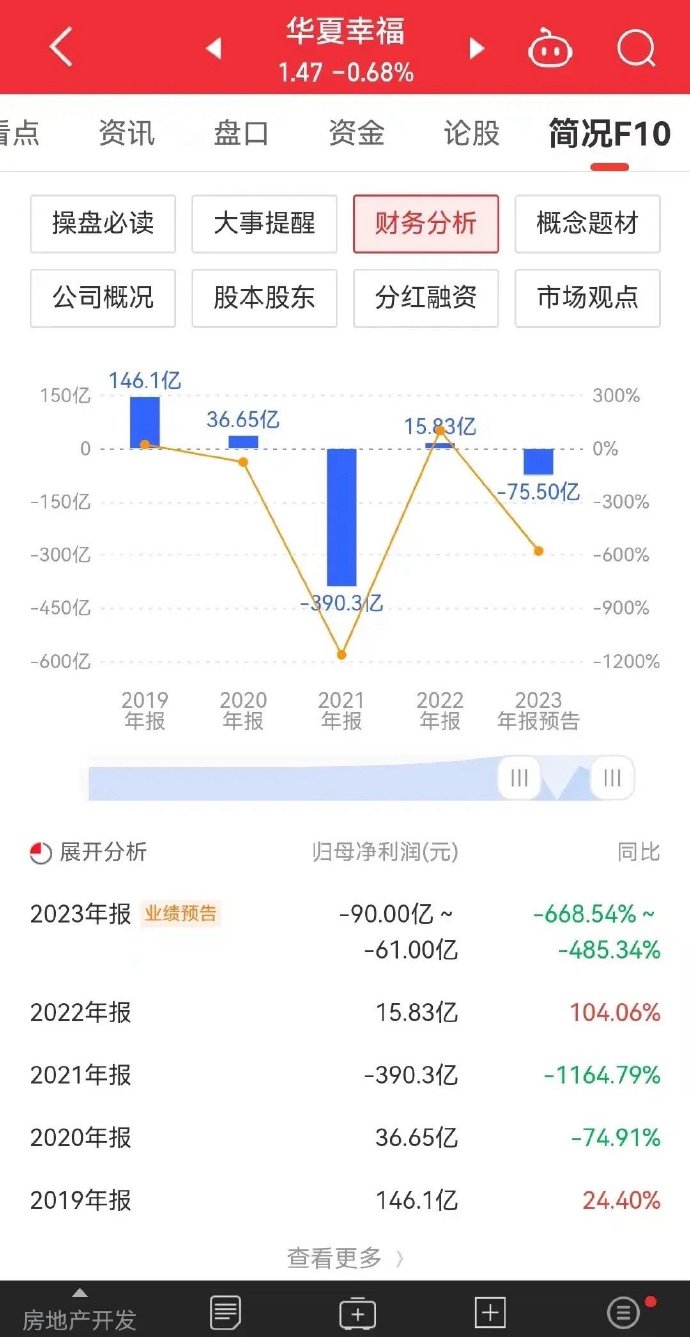
Task: Select the 操盘必读 button
Action: [x=103, y=223]
